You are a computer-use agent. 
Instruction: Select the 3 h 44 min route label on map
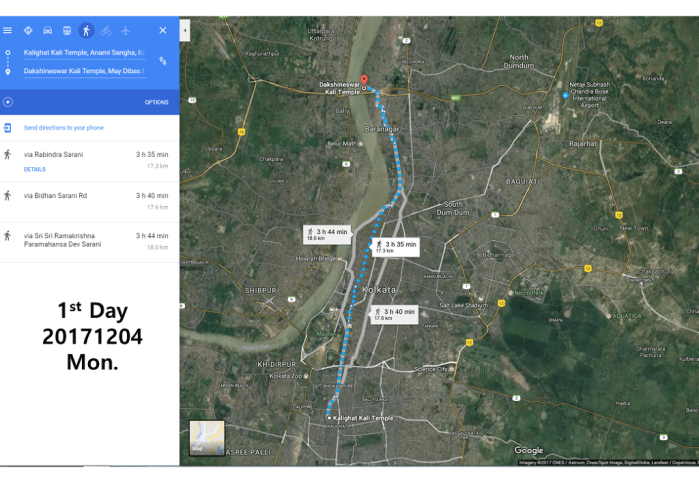[327, 234]
